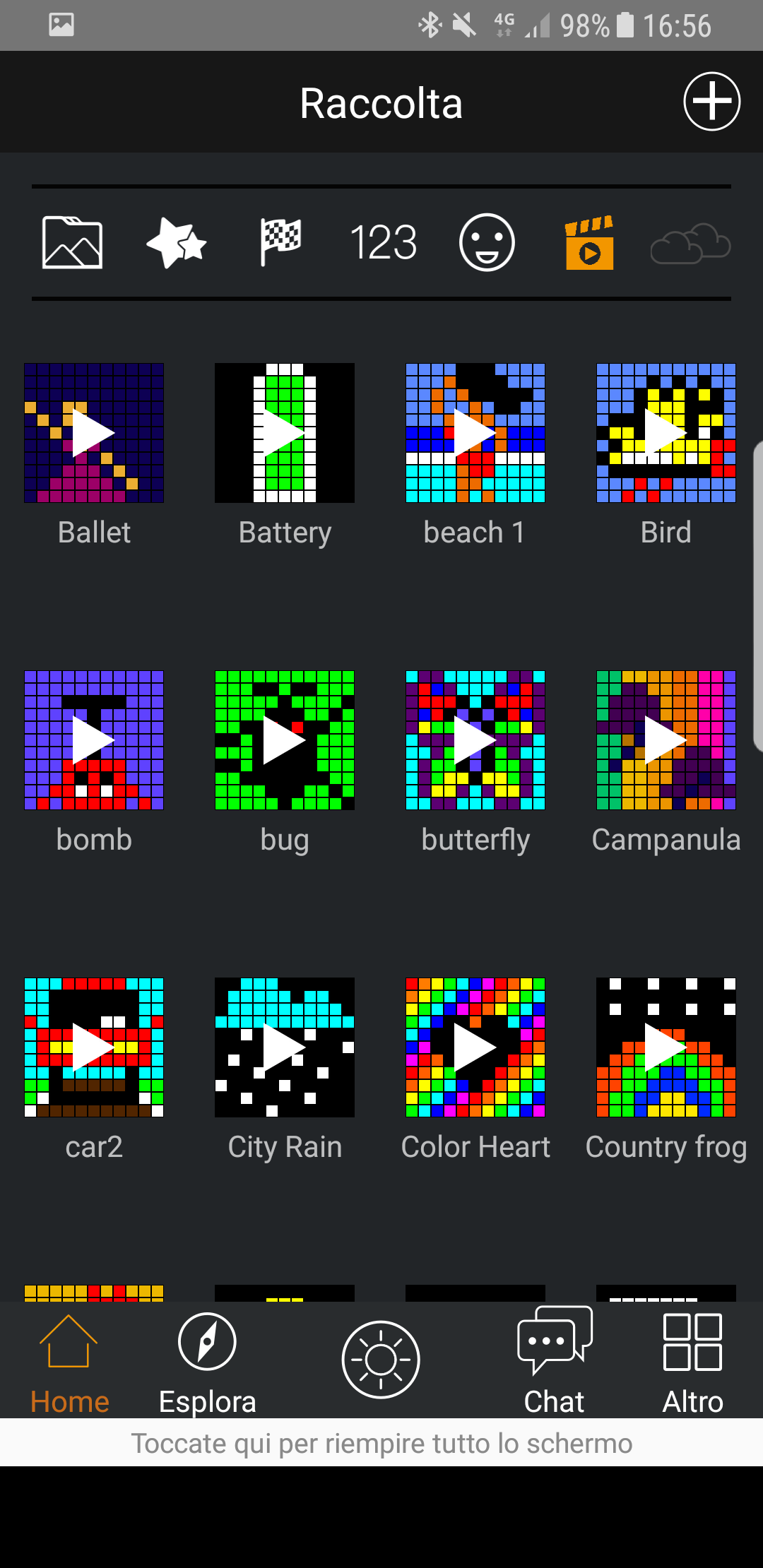Open the Altro tab

pyautogui.click(x=692, y=1363)
